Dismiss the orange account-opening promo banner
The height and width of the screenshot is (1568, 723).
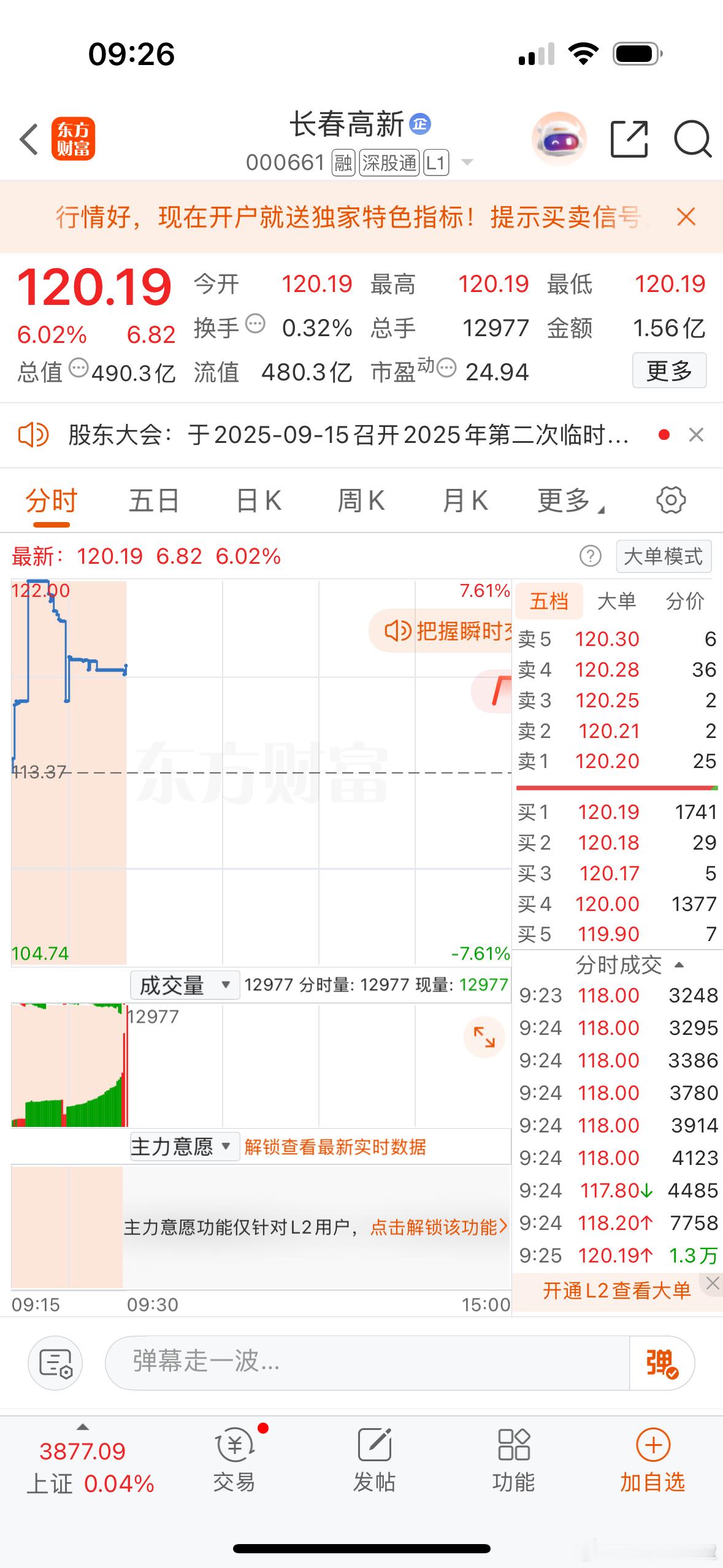[686, 217]
